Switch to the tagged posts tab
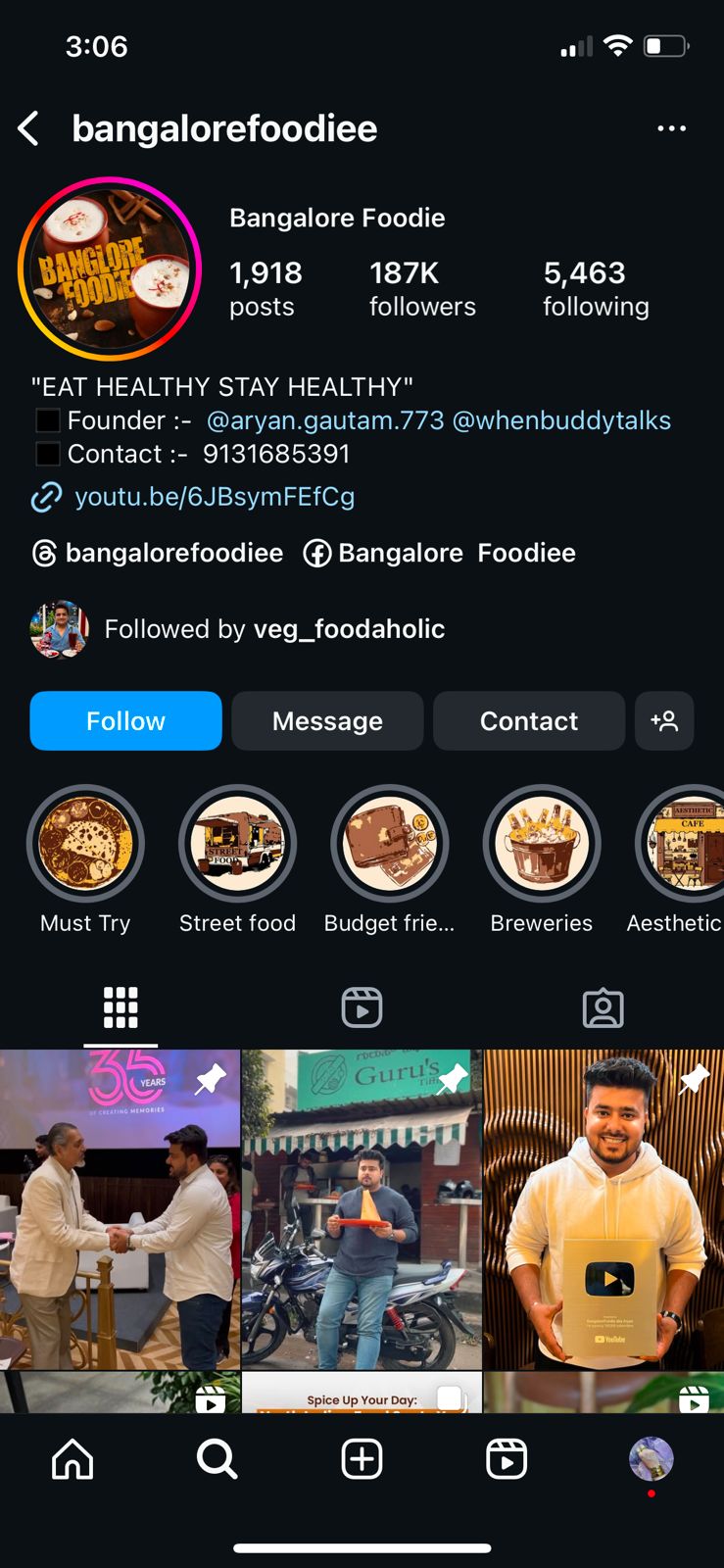 [603, 1007]
